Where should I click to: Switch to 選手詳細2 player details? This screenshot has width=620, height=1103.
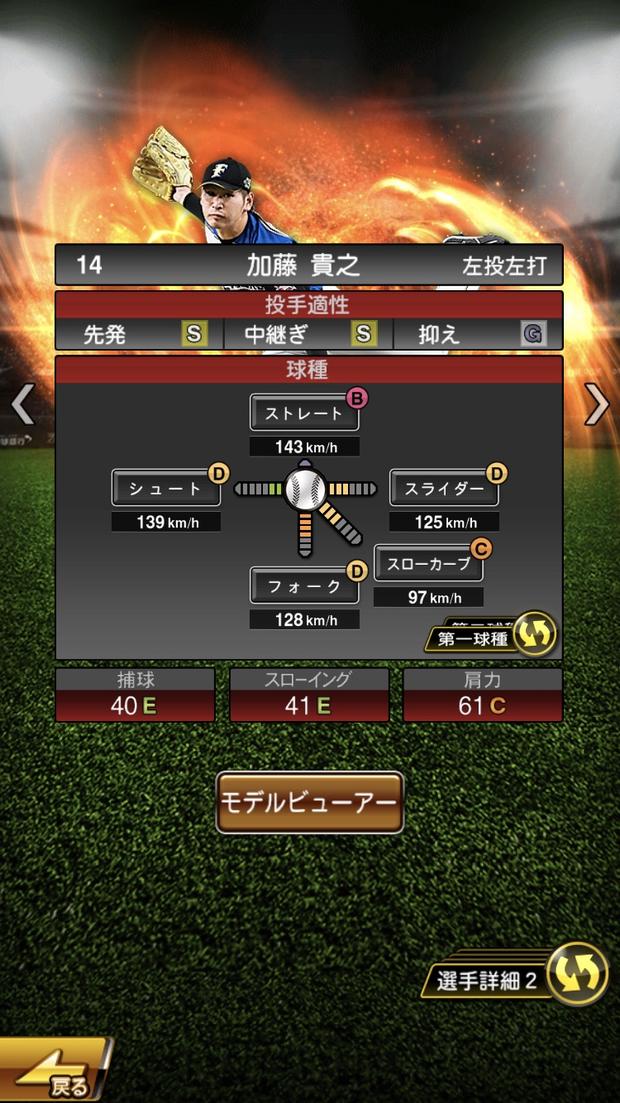tap(522, 976)
